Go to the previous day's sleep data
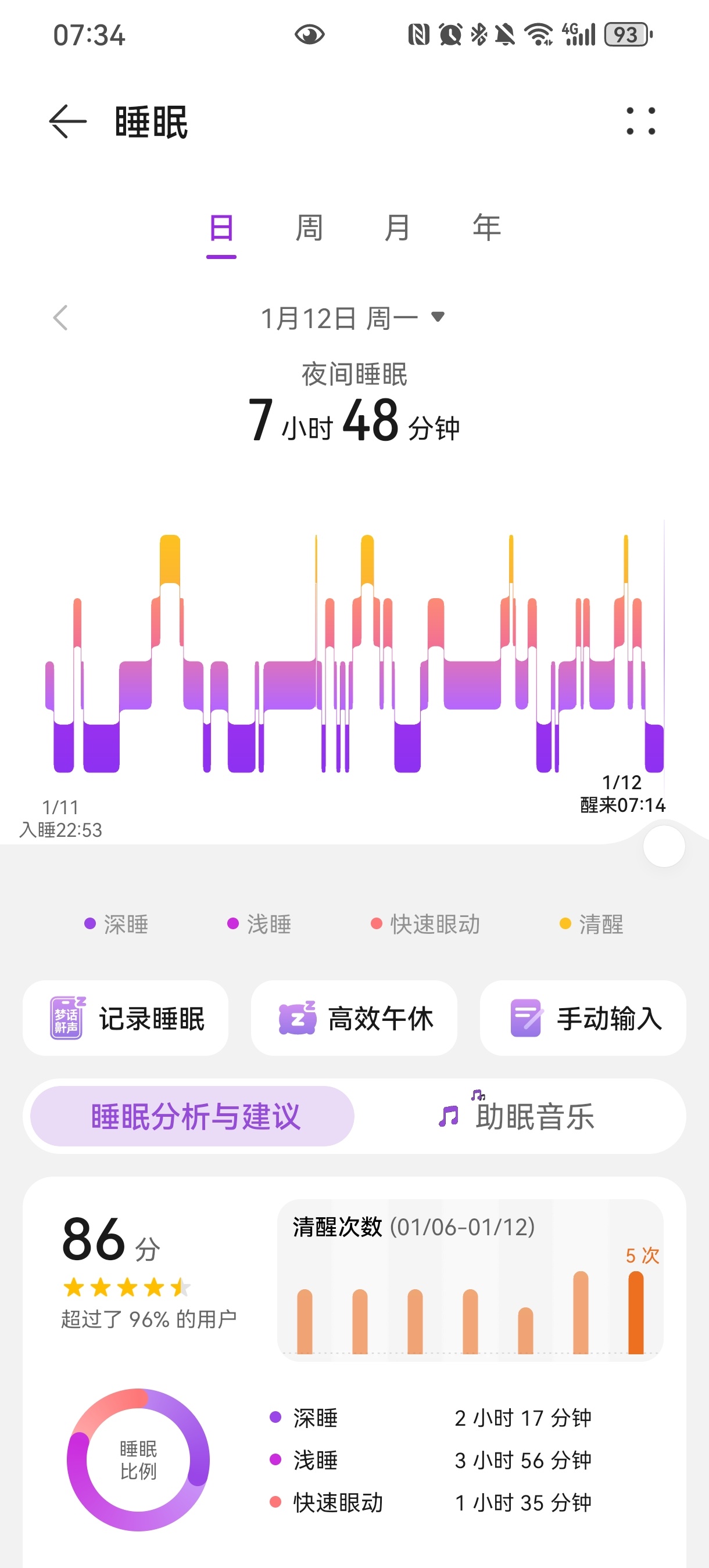 coord(60,318)
